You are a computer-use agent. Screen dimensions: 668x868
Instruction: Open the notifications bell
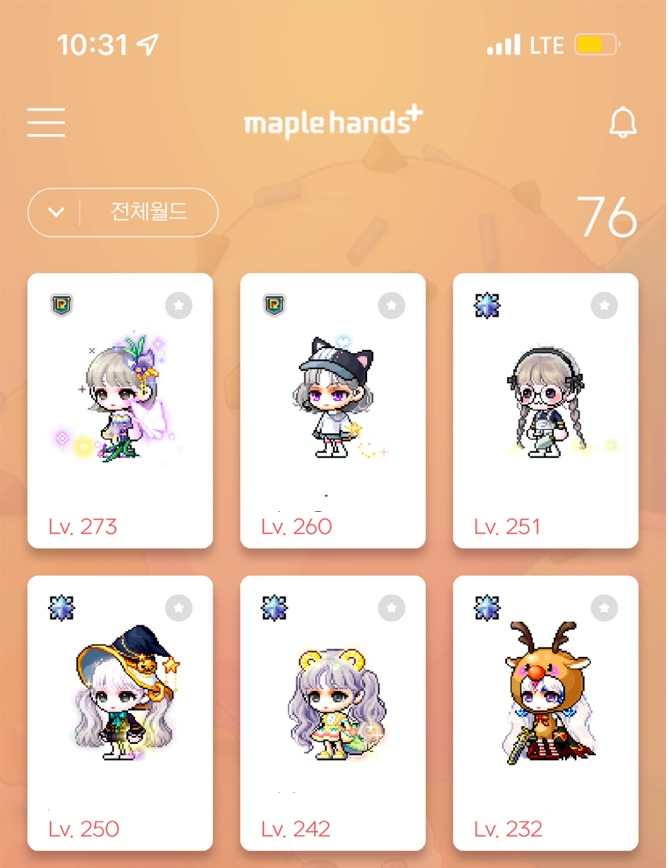pyautogui.click(x=622, y=123)
